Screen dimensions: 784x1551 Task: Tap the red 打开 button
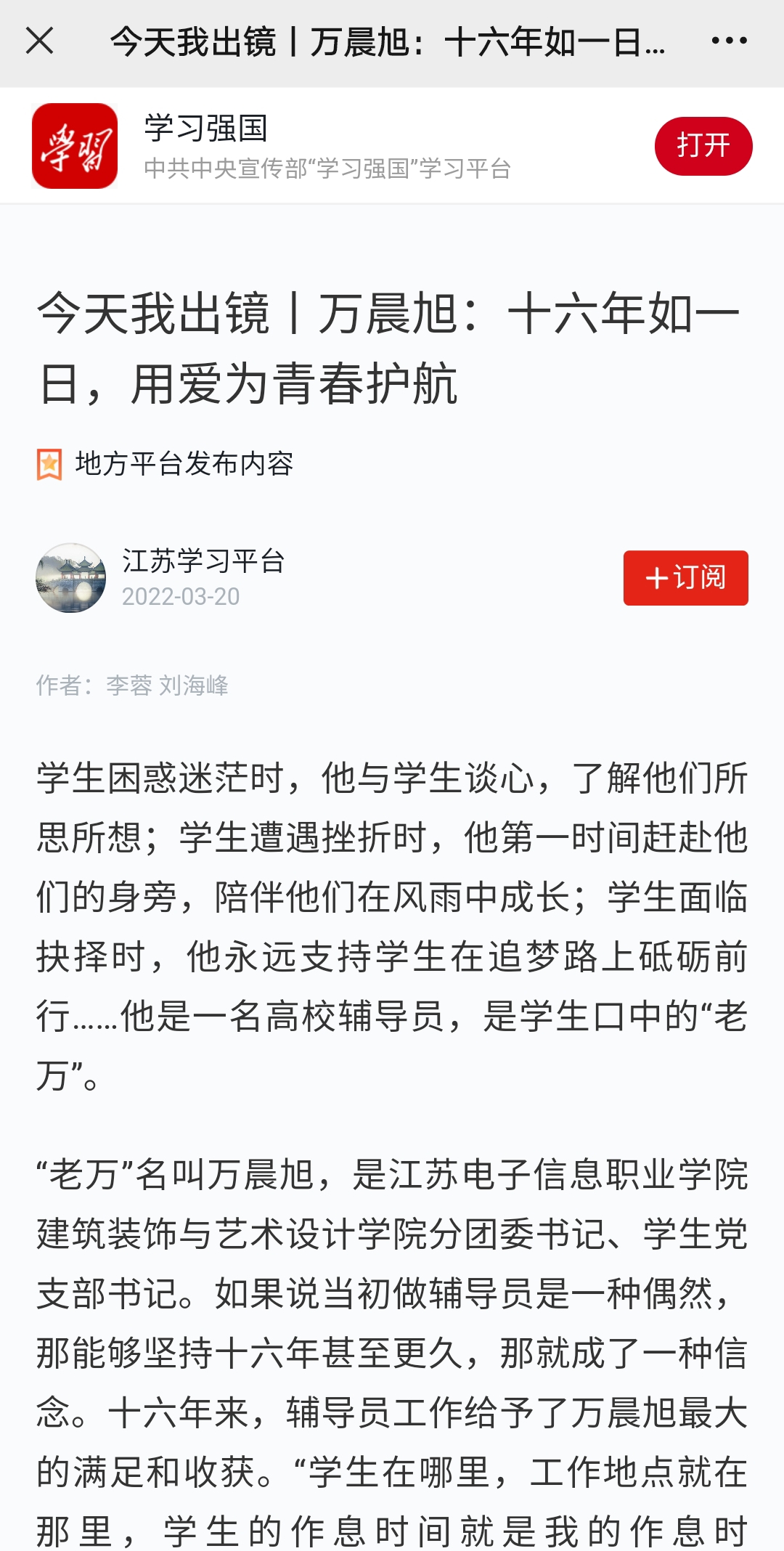pyautogui.click(x=703, y=145)
